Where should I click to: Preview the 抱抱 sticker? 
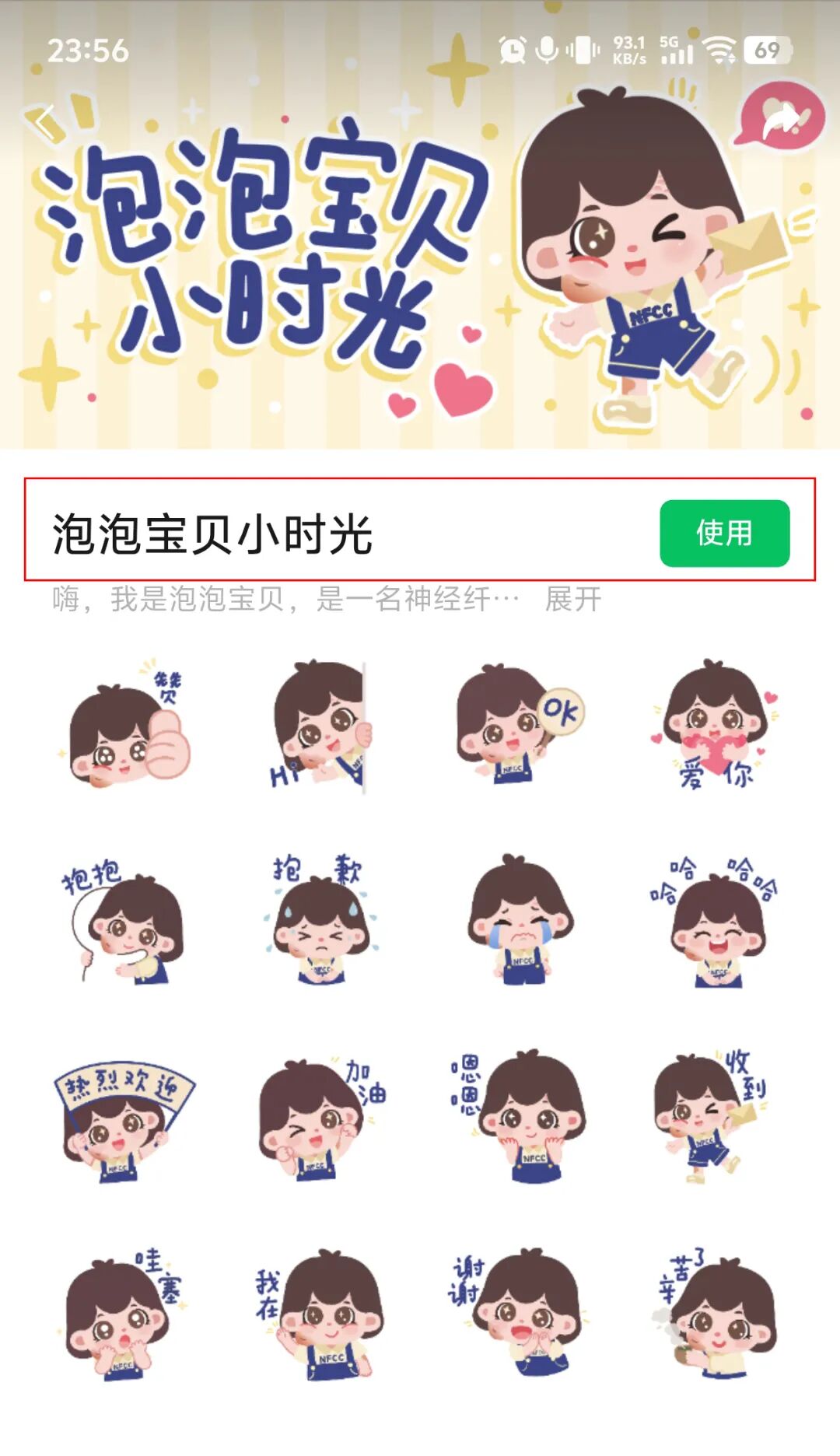coord(125,922)
